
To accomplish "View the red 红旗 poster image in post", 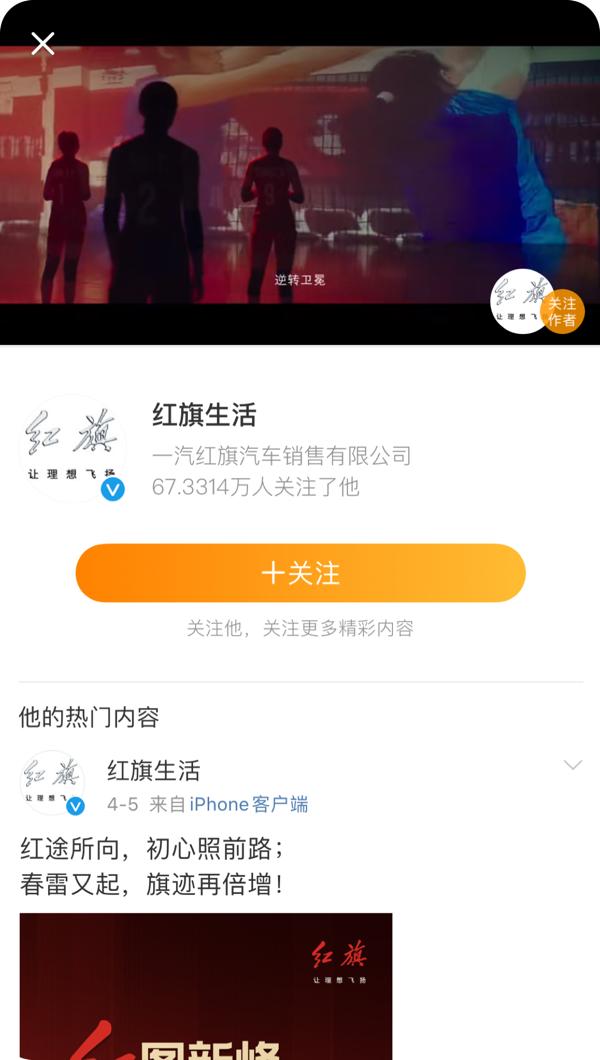I will coord(206,985).
